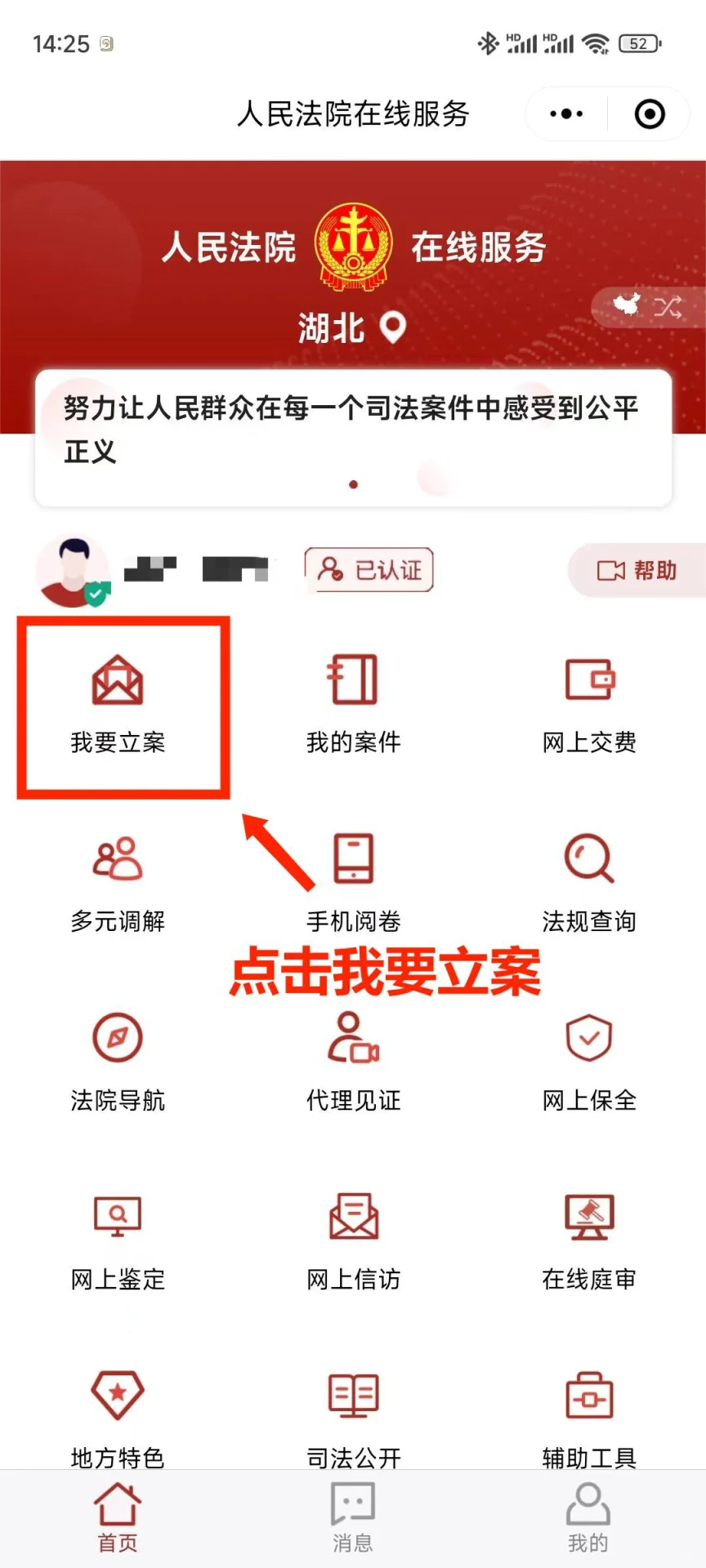Open 网上保全
The width and height of the screenshot is (706, 1568).
click(588, 1062)
